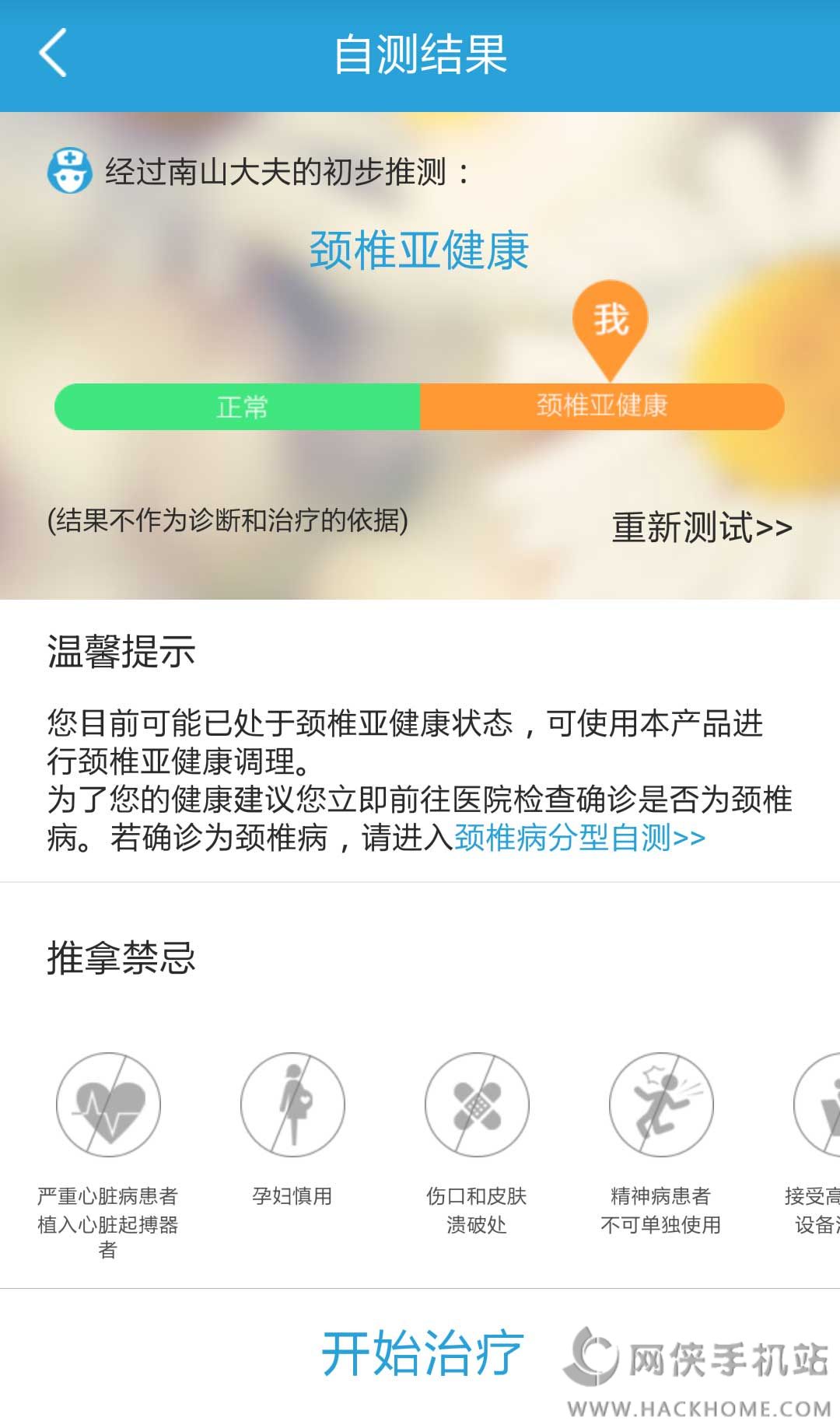Open the 颈椎病分型自测 link
Viewport: 840px width, 1428px height.
pos(579,838)
